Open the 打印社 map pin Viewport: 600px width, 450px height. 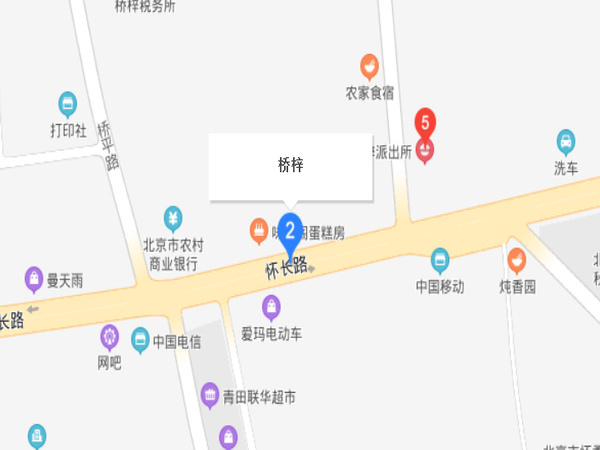67,104
